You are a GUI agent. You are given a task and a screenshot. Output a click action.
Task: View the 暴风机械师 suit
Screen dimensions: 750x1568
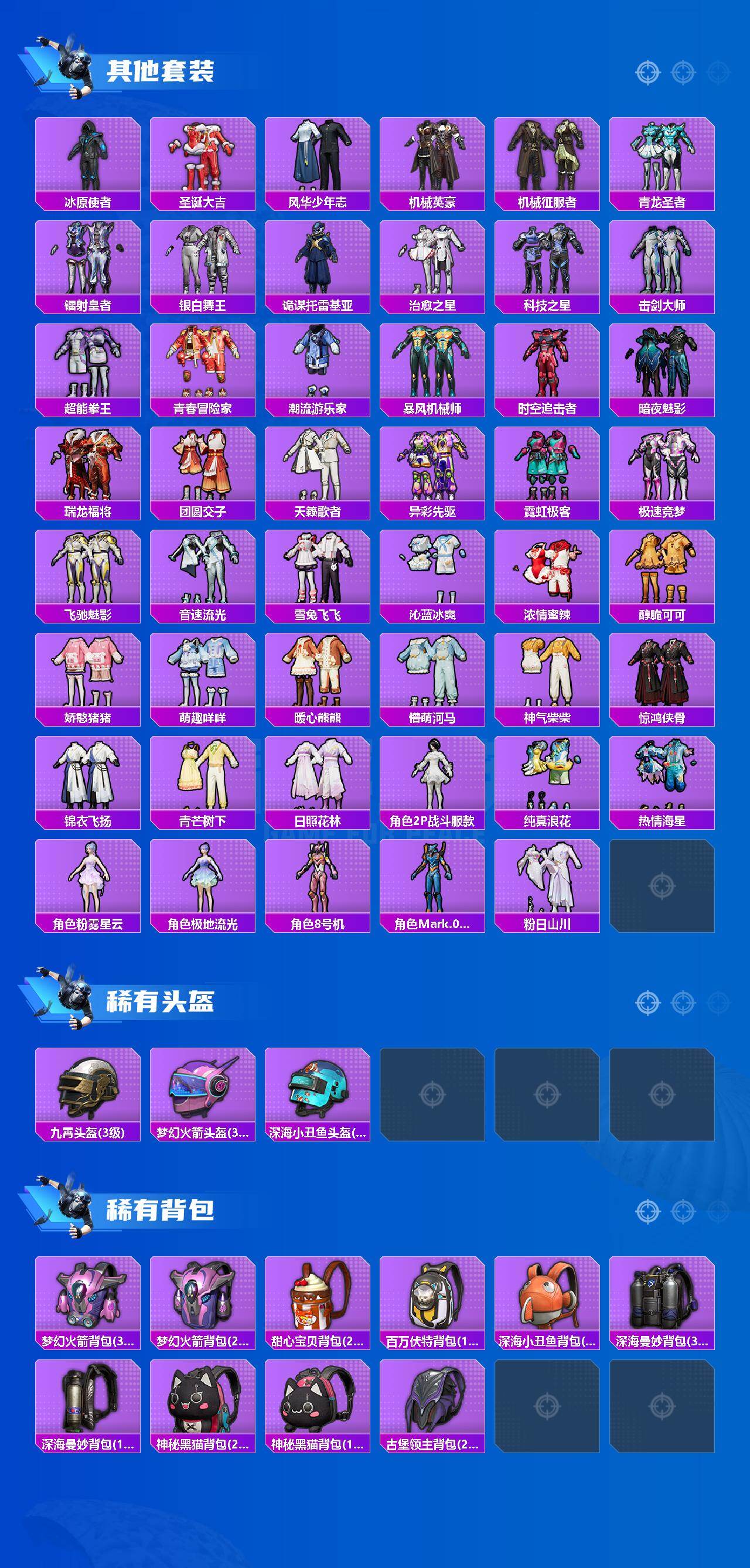click(434, 365)
